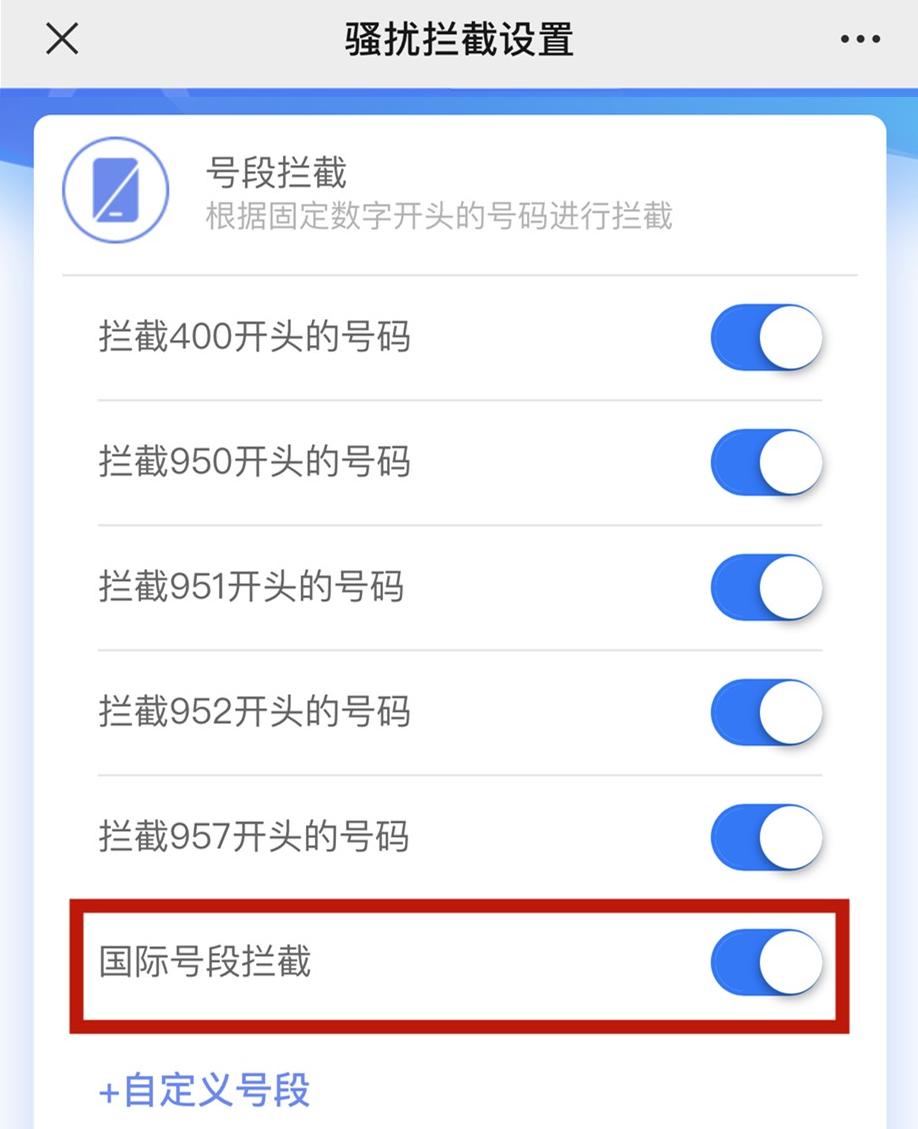Toggle the 951 prefix blocking switch
Viewport: 918px width, 1129px height.
765,587
